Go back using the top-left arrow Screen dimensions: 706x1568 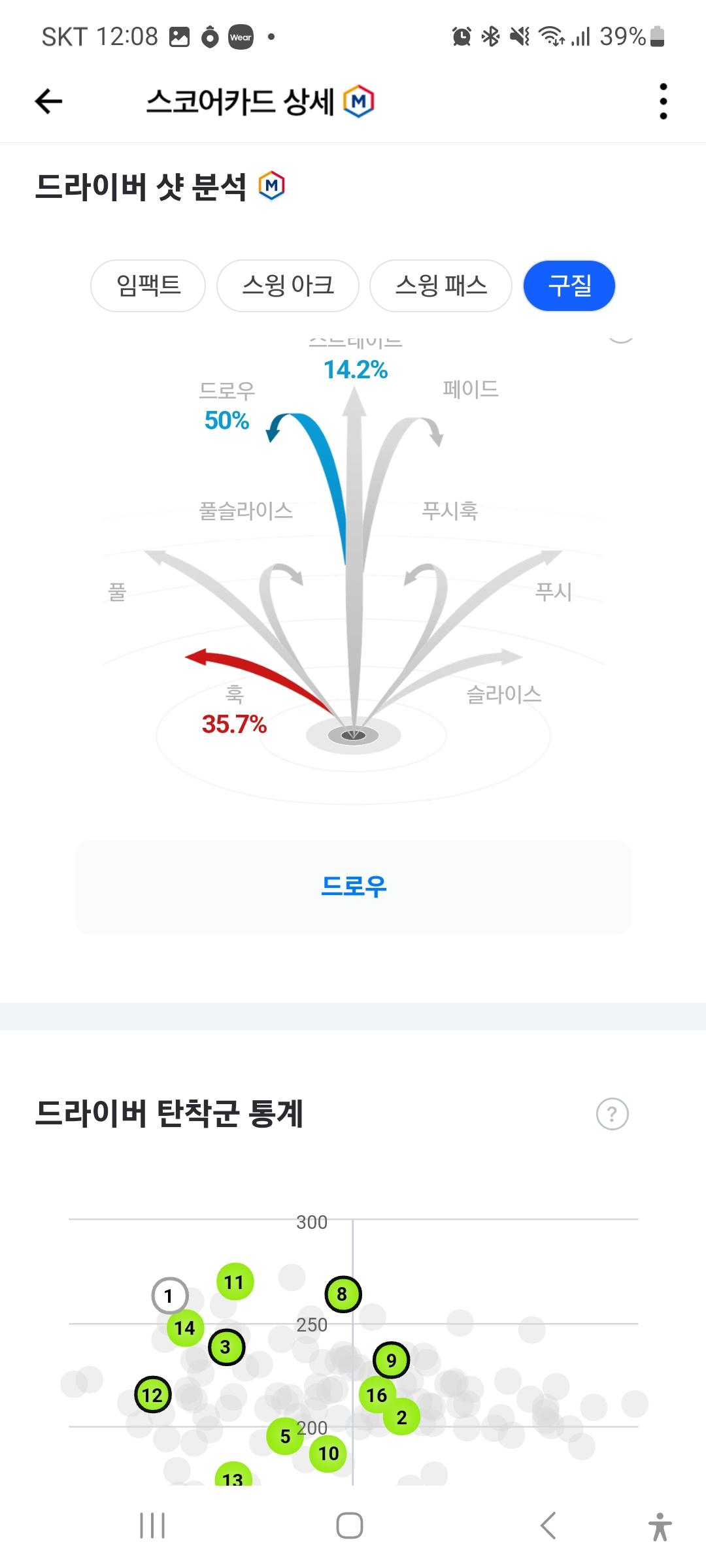tap(48, 101)
